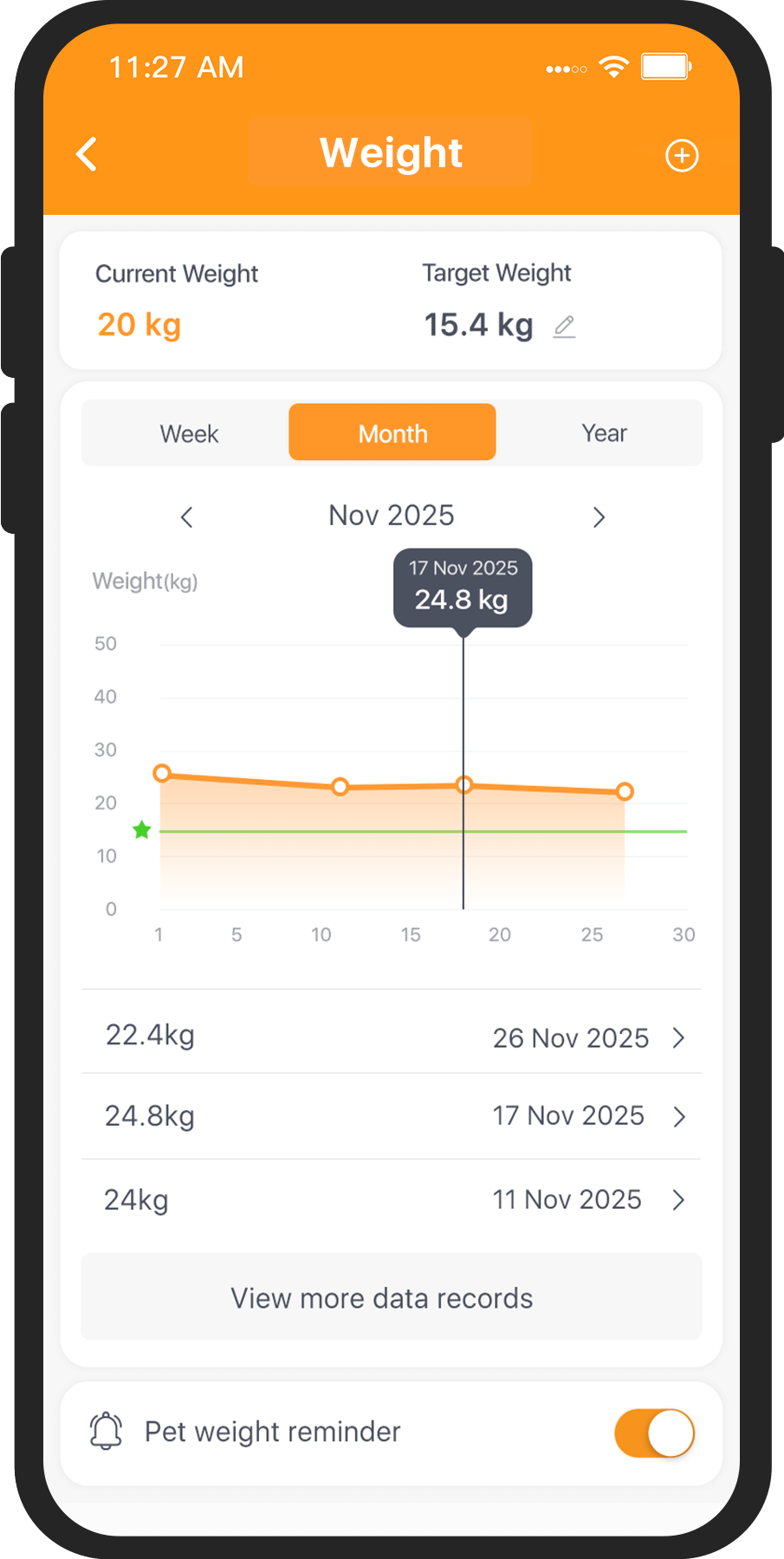
Task: Select the green star target marker on chart
Action: [141, 830]
